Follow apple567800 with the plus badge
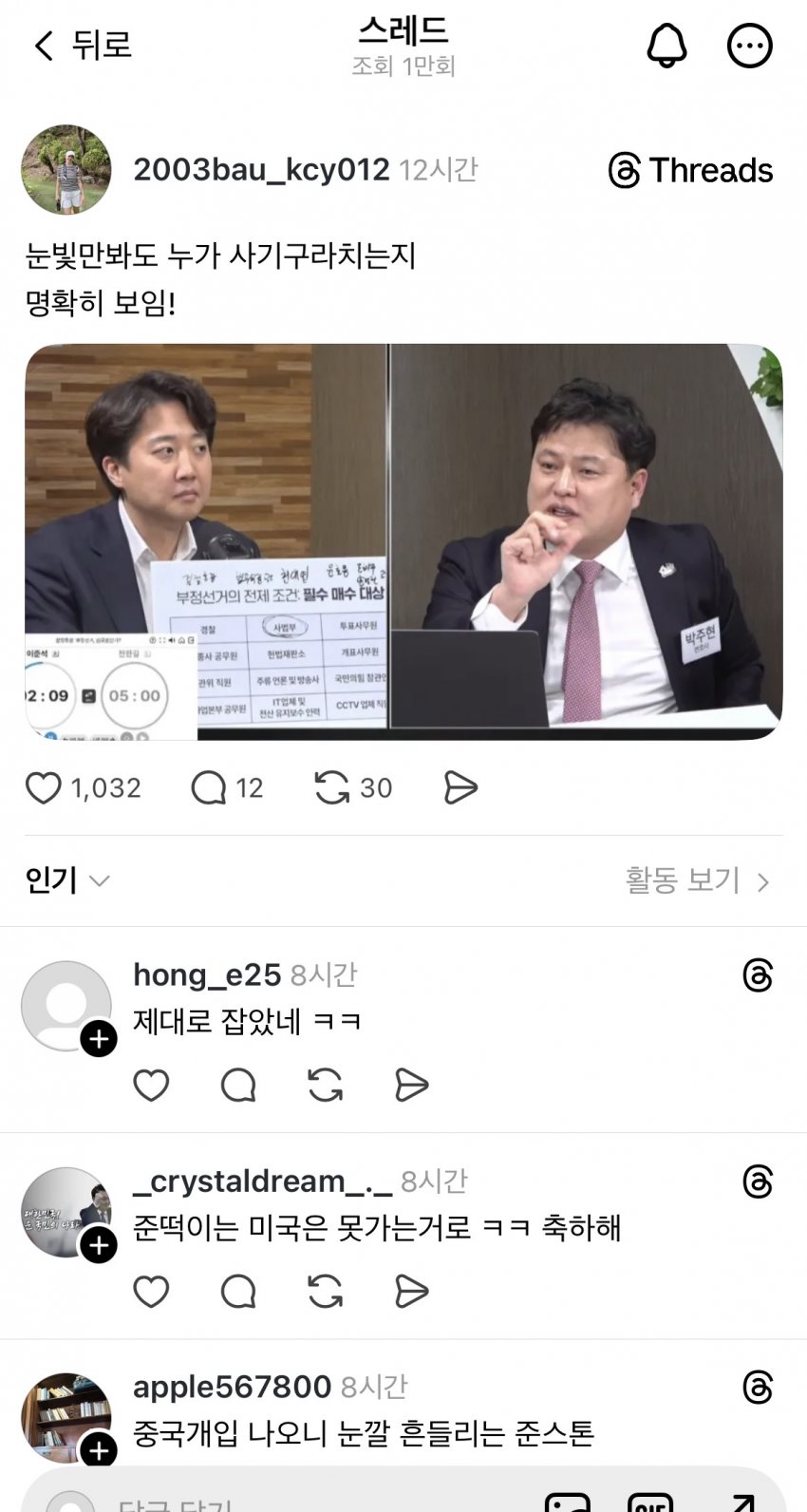Screen dimensions: 807x1512 [x=99, y=1450]
